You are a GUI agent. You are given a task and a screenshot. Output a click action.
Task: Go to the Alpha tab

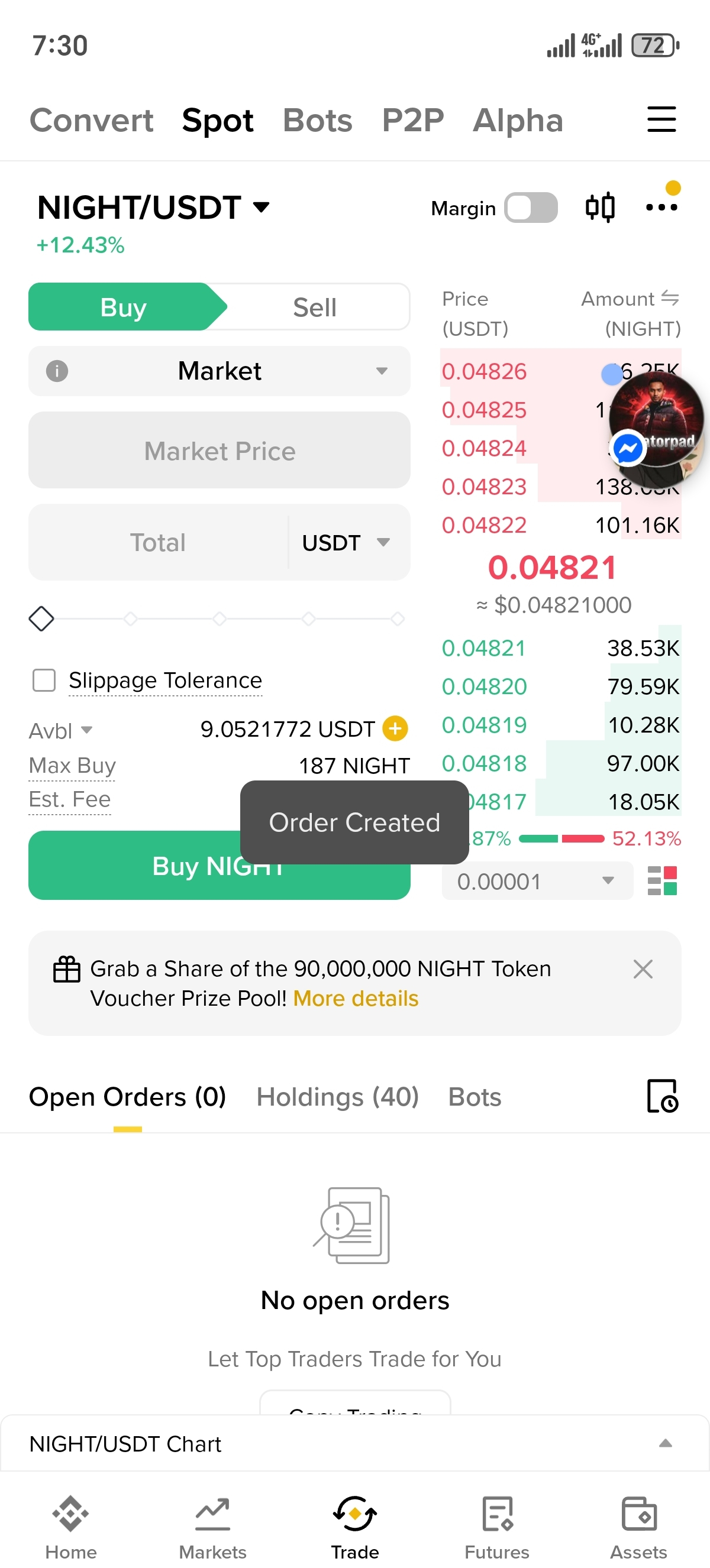518,120
